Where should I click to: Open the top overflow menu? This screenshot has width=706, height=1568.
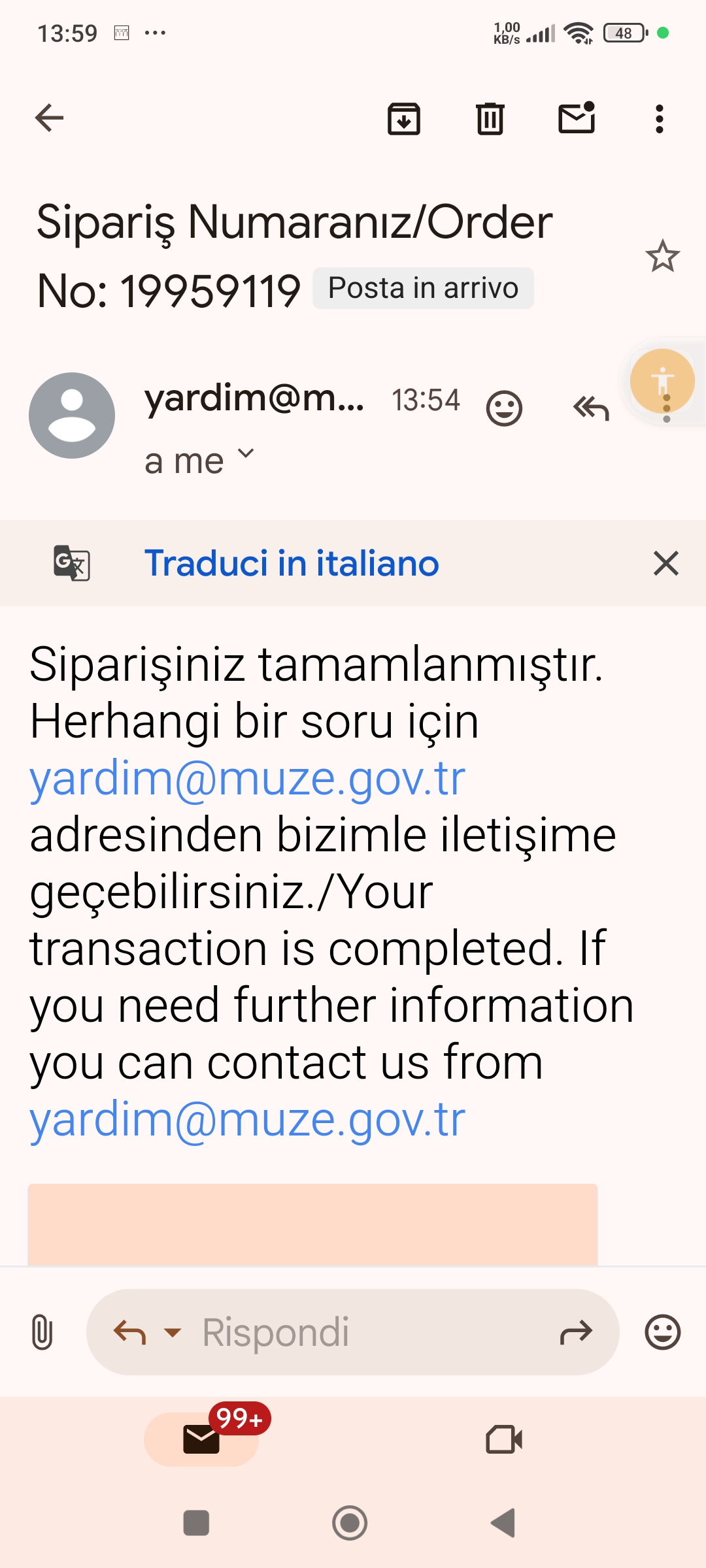point(660,119)
